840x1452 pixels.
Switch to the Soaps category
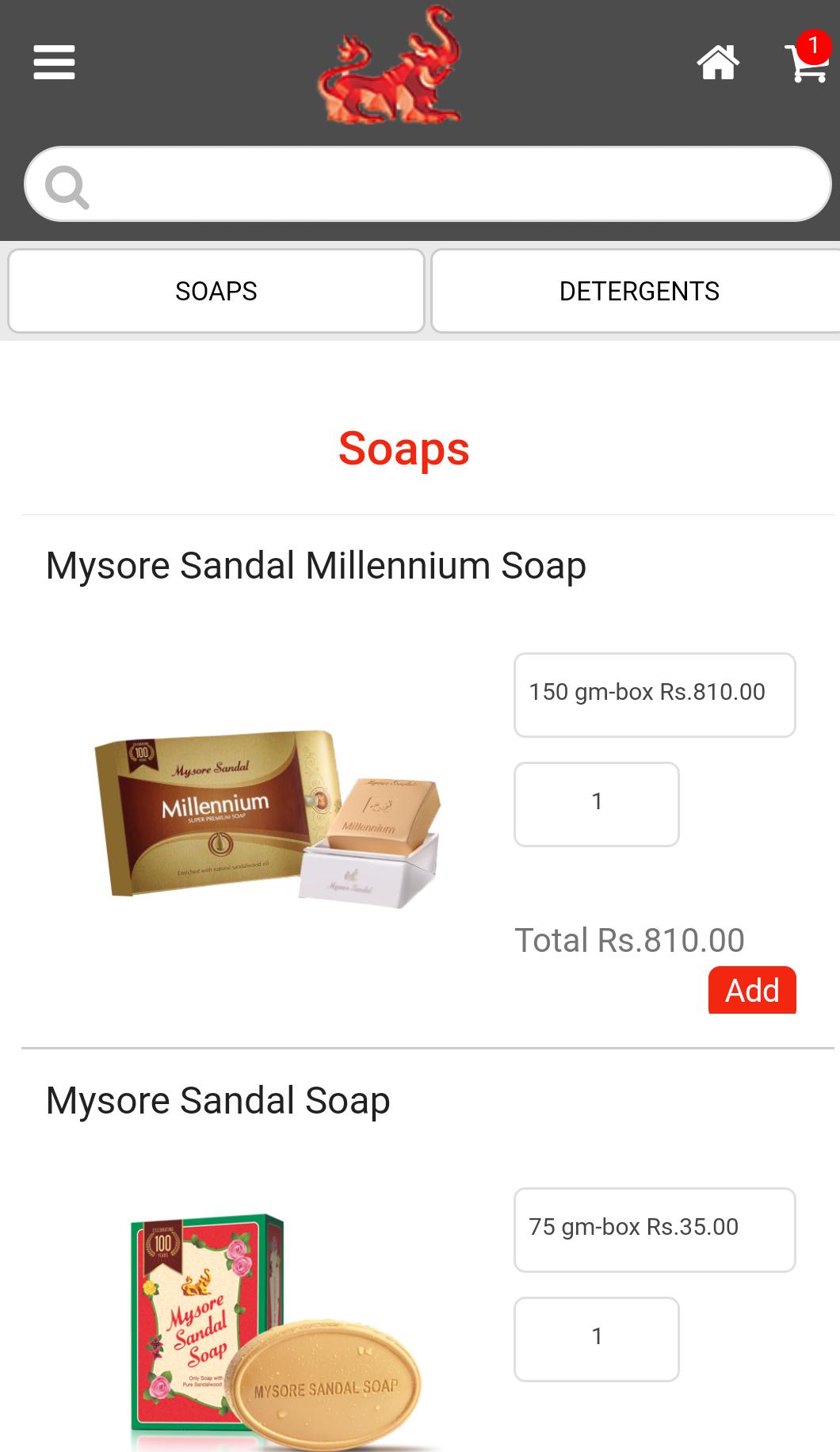pyautogui.click(x=216, y=291)
